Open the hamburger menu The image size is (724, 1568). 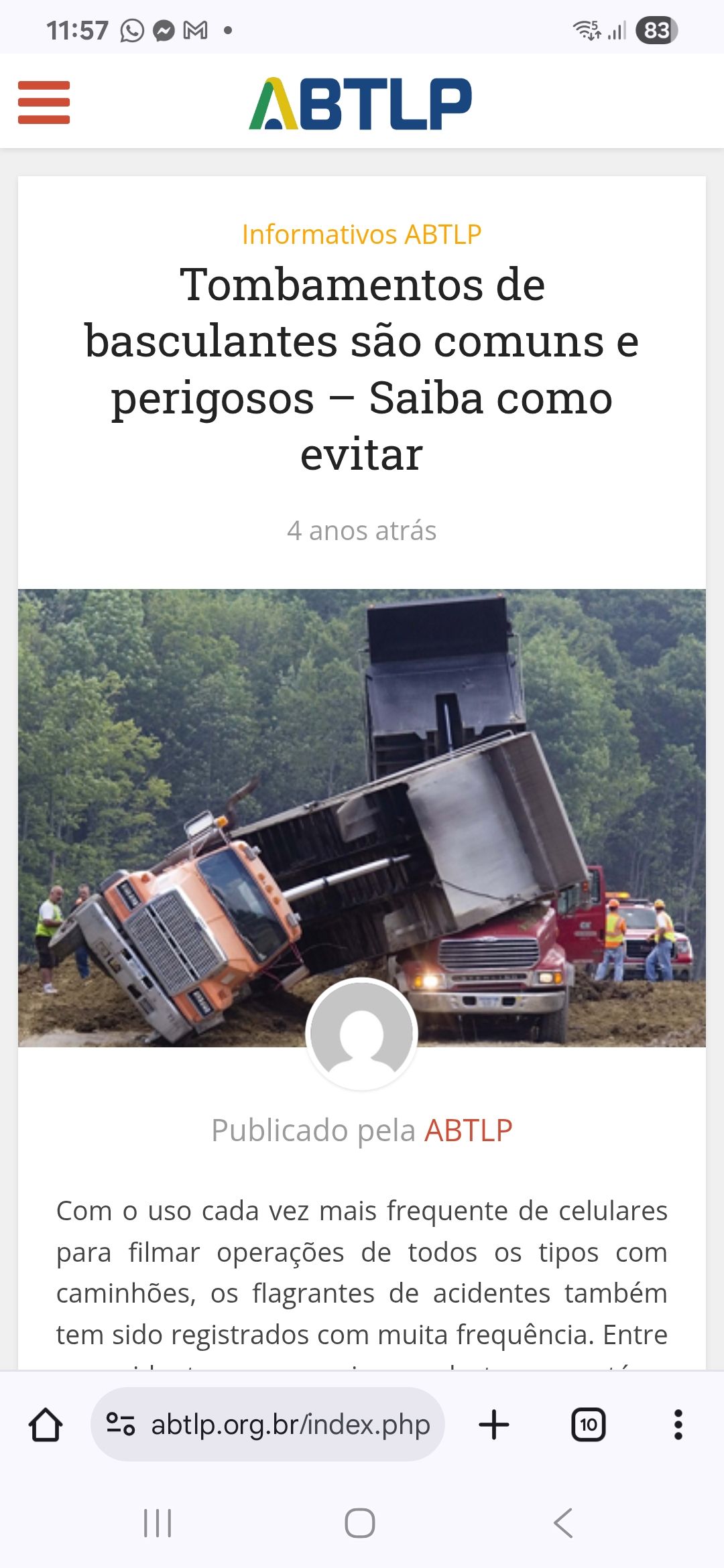(44, 103)
